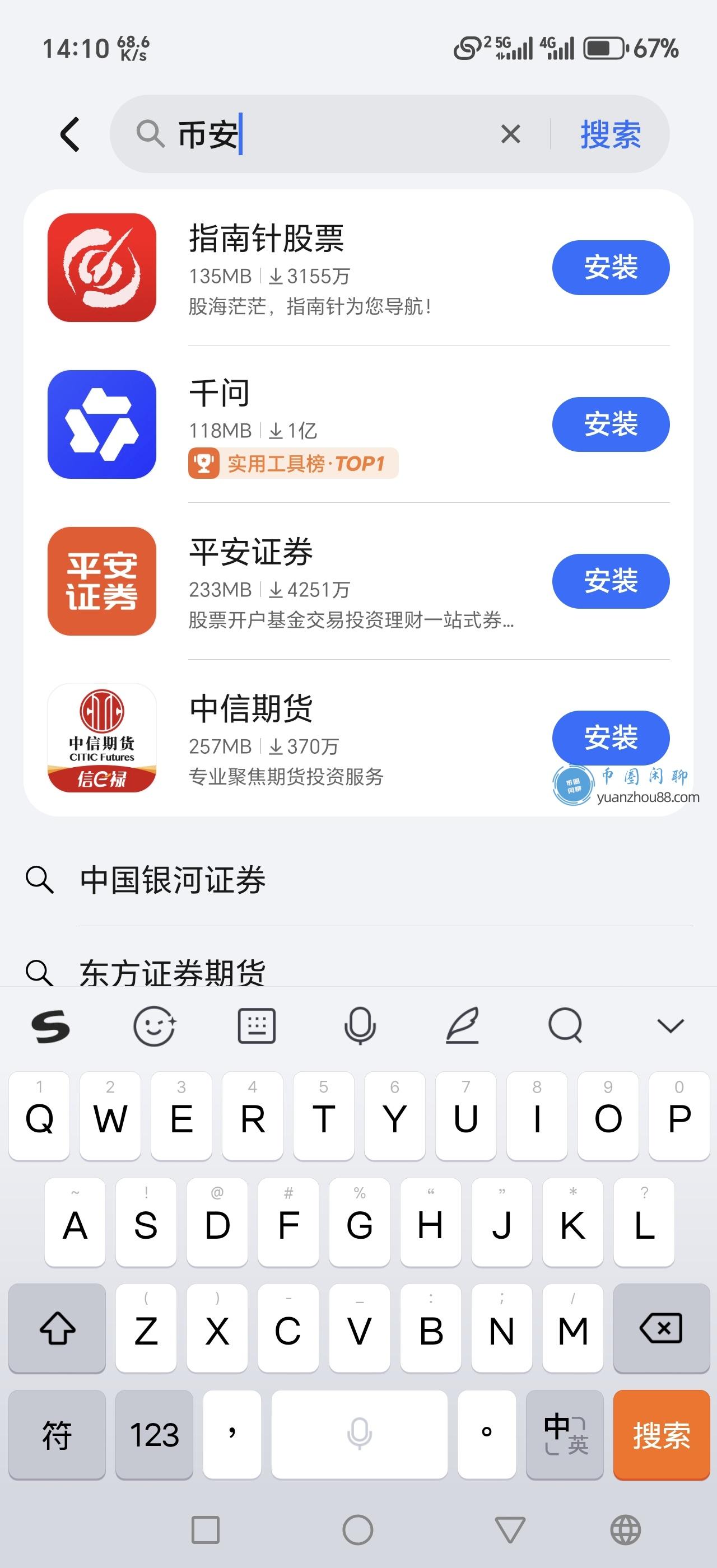Install 指南针股票 app
Viewport: 717px width, 1568px height.
[610, 268]
